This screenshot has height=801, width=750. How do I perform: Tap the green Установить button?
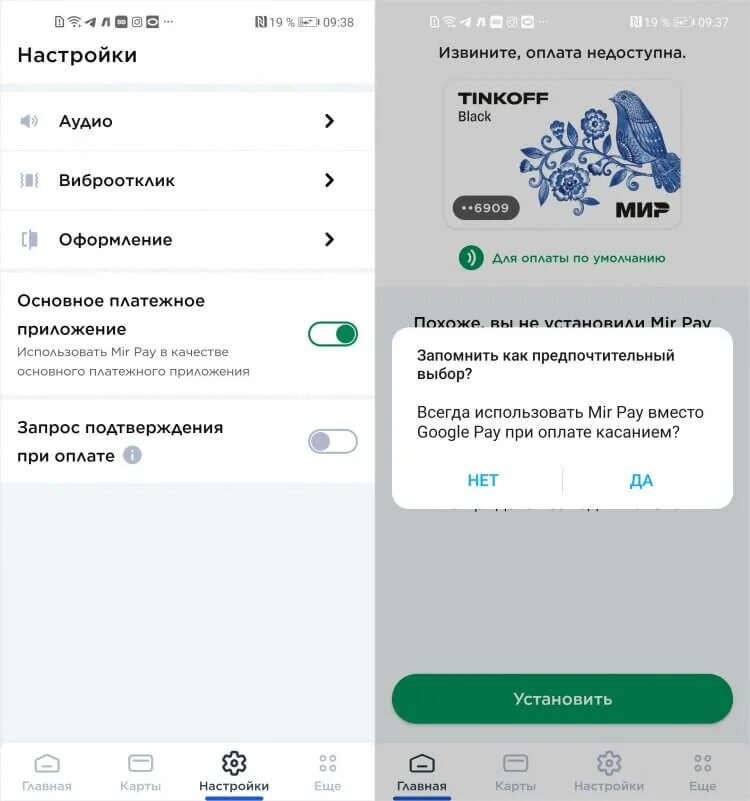click(562, 698)
